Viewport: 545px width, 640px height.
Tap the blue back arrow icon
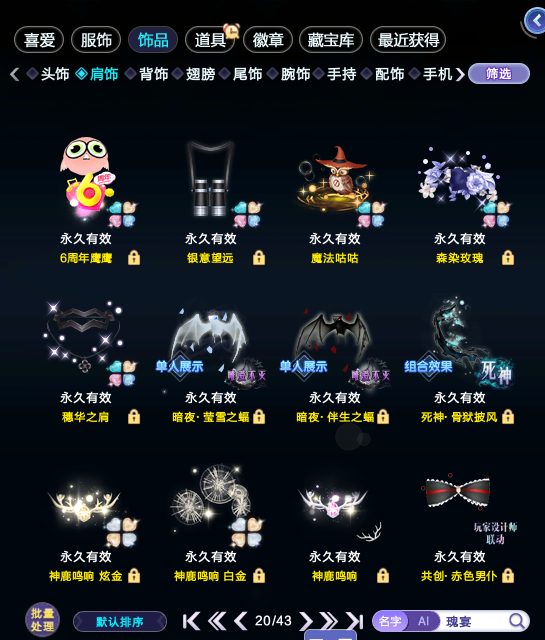tap(536, 20)
